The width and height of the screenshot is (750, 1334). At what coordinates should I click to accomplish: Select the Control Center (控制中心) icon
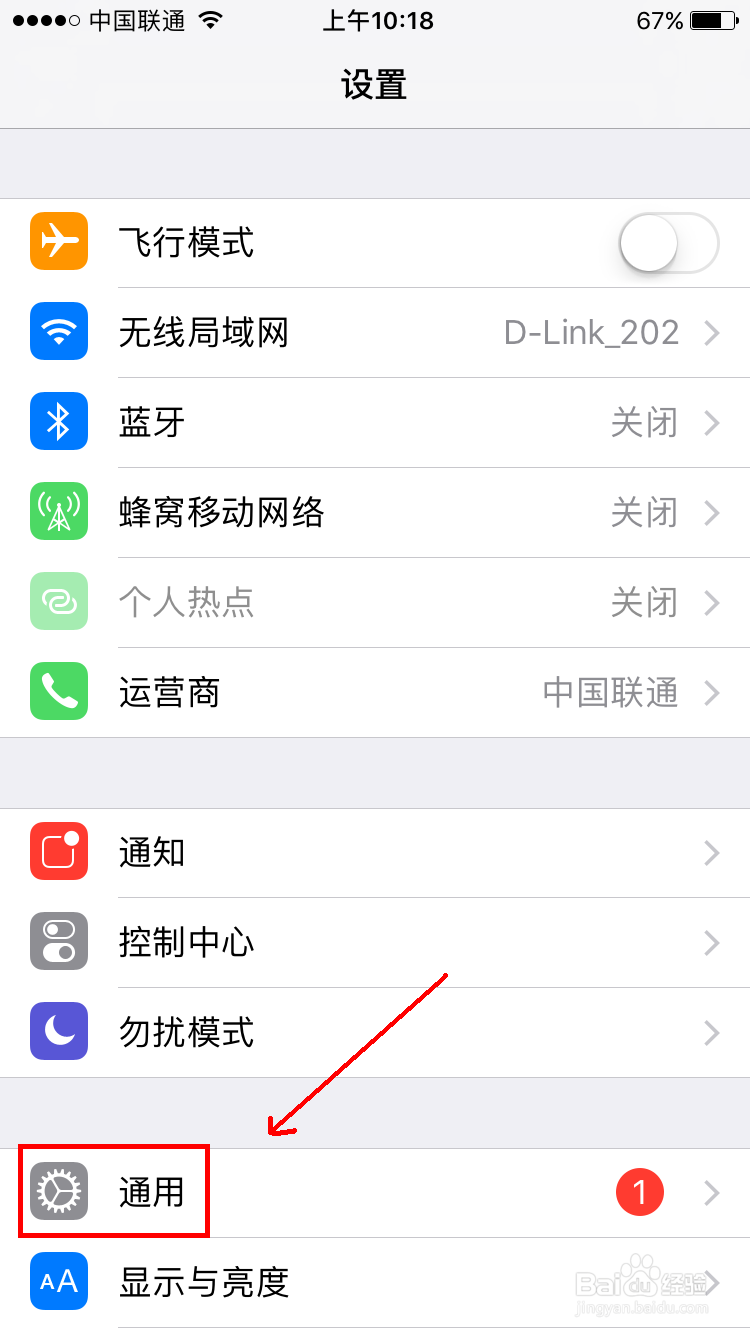[58, 942]
